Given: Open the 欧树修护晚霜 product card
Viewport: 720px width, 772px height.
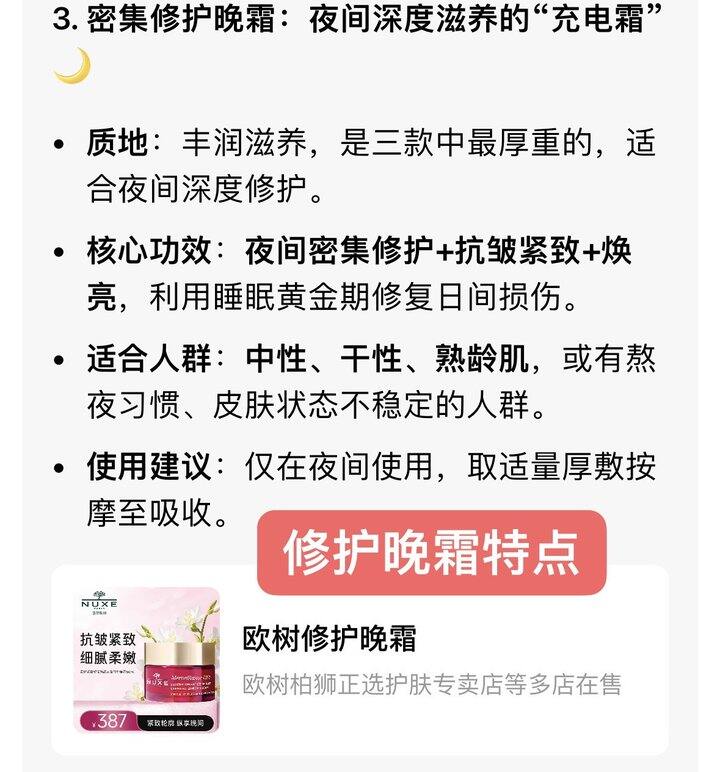Looking at the screenshot, I should click(360, 661).
